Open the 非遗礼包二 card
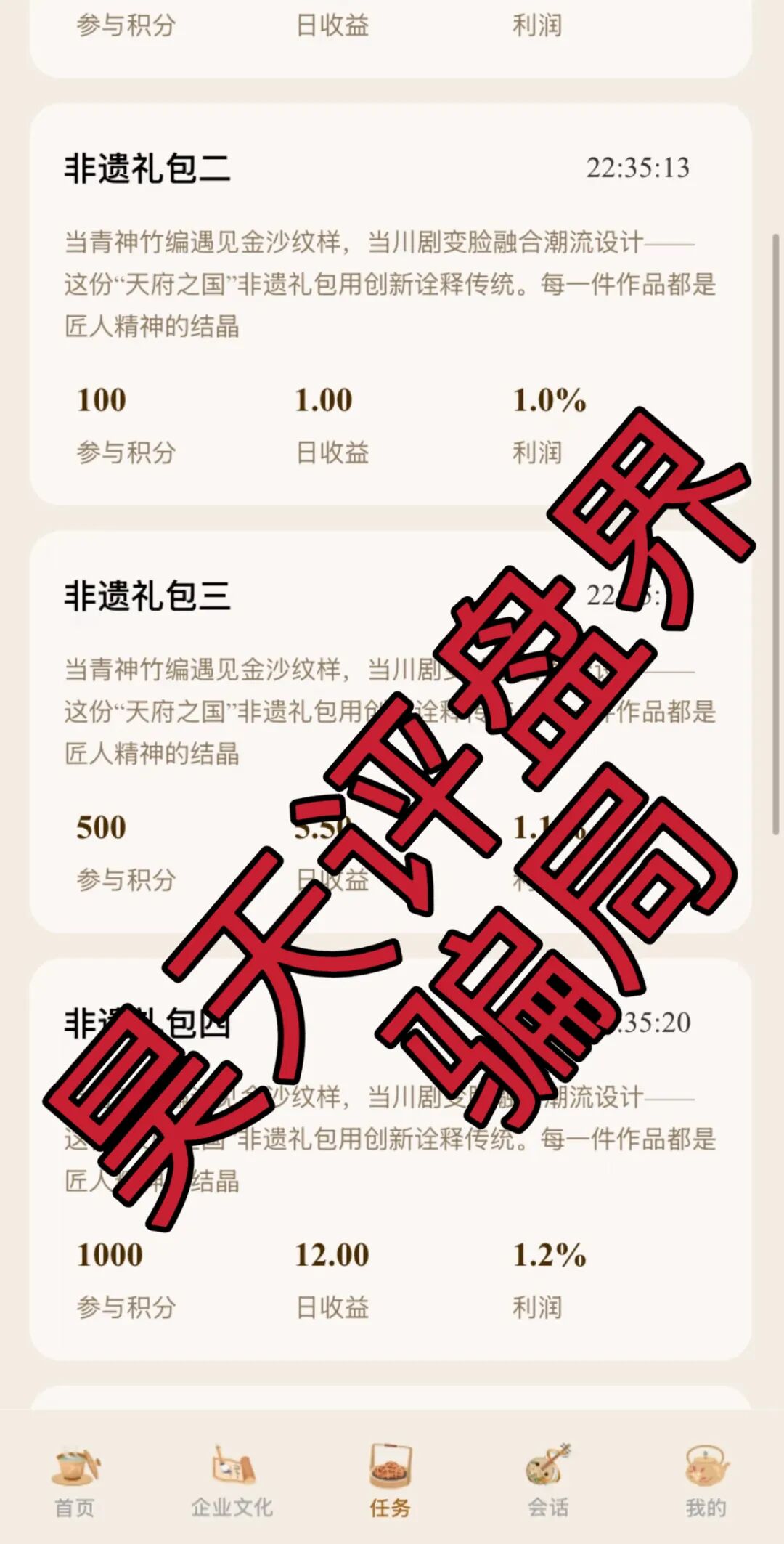Image resolution: width=784 pixels, height=1544 pixels. (391, 305)
